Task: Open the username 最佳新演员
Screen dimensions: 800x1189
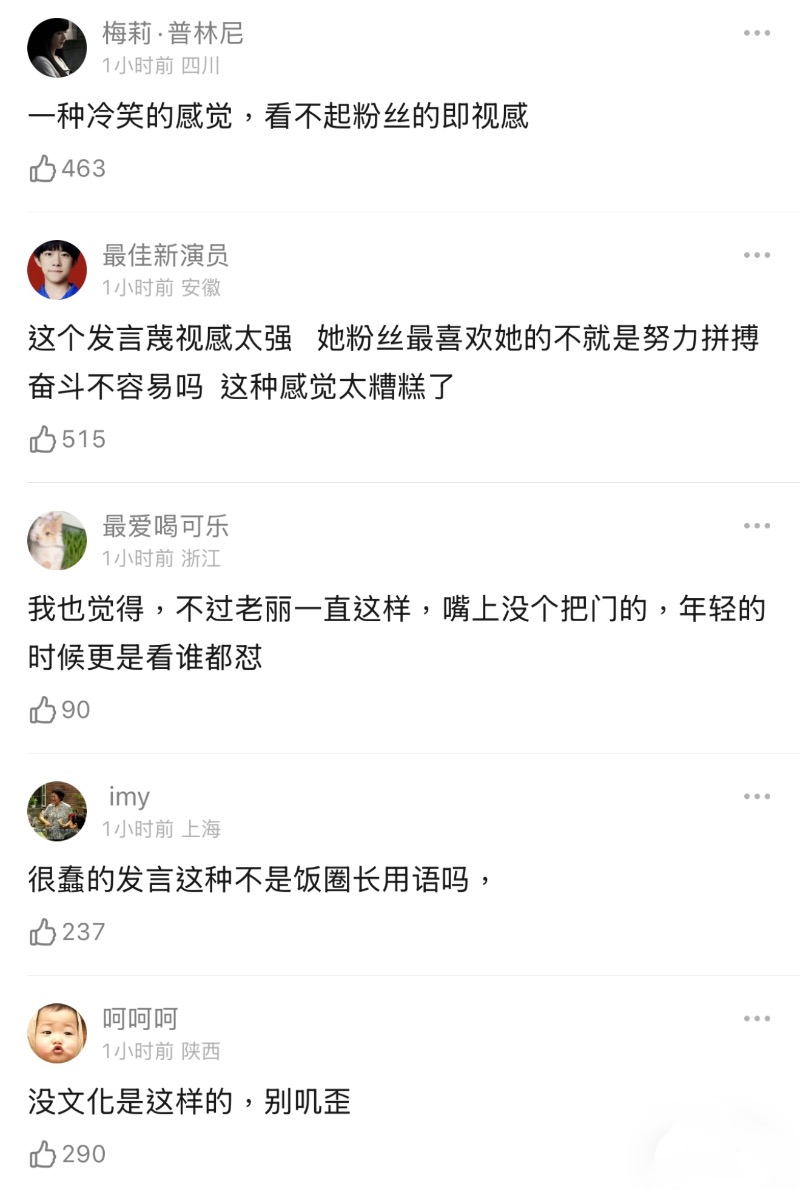Action: coord(165,256)
